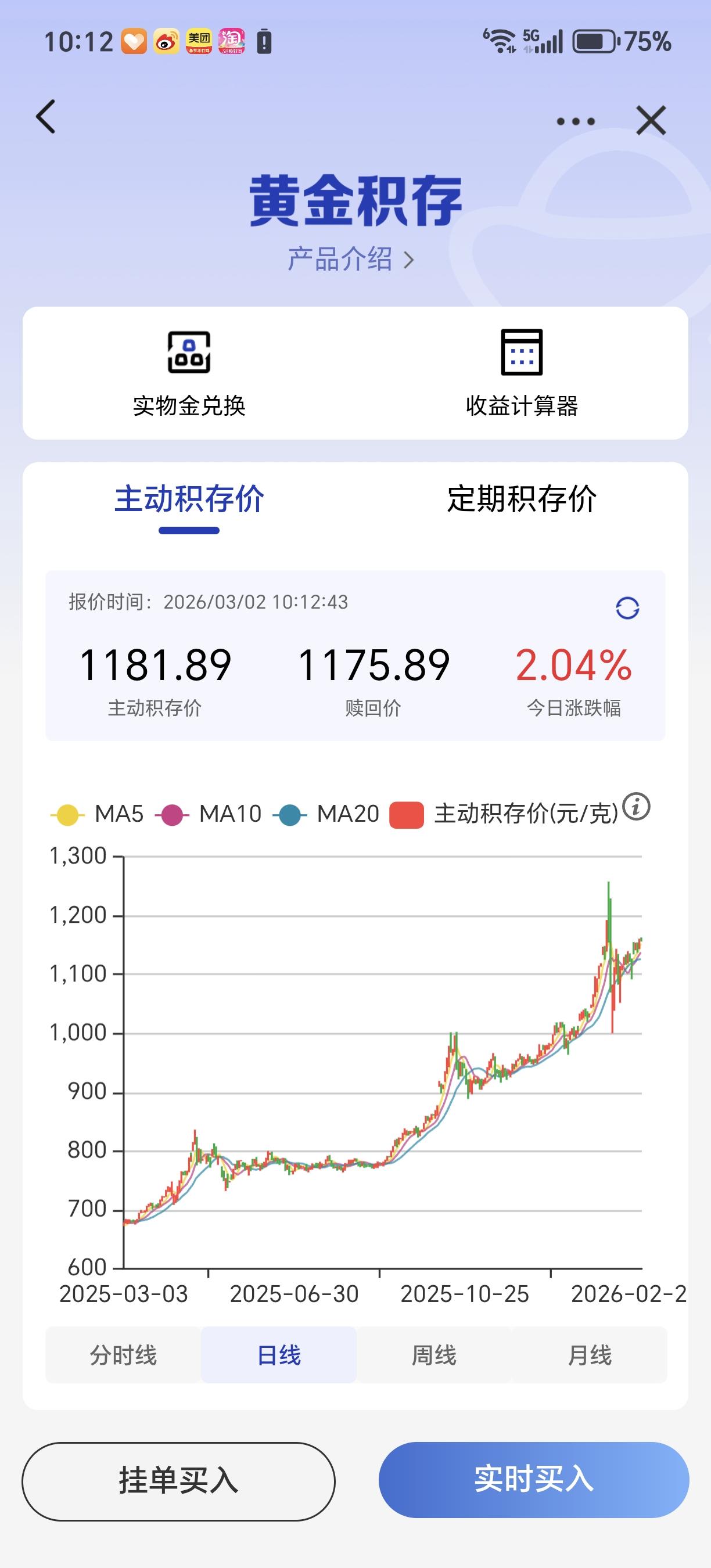
Task: Toggle the 主动积存价(元/克) series
Action: (x=504, y=814)
